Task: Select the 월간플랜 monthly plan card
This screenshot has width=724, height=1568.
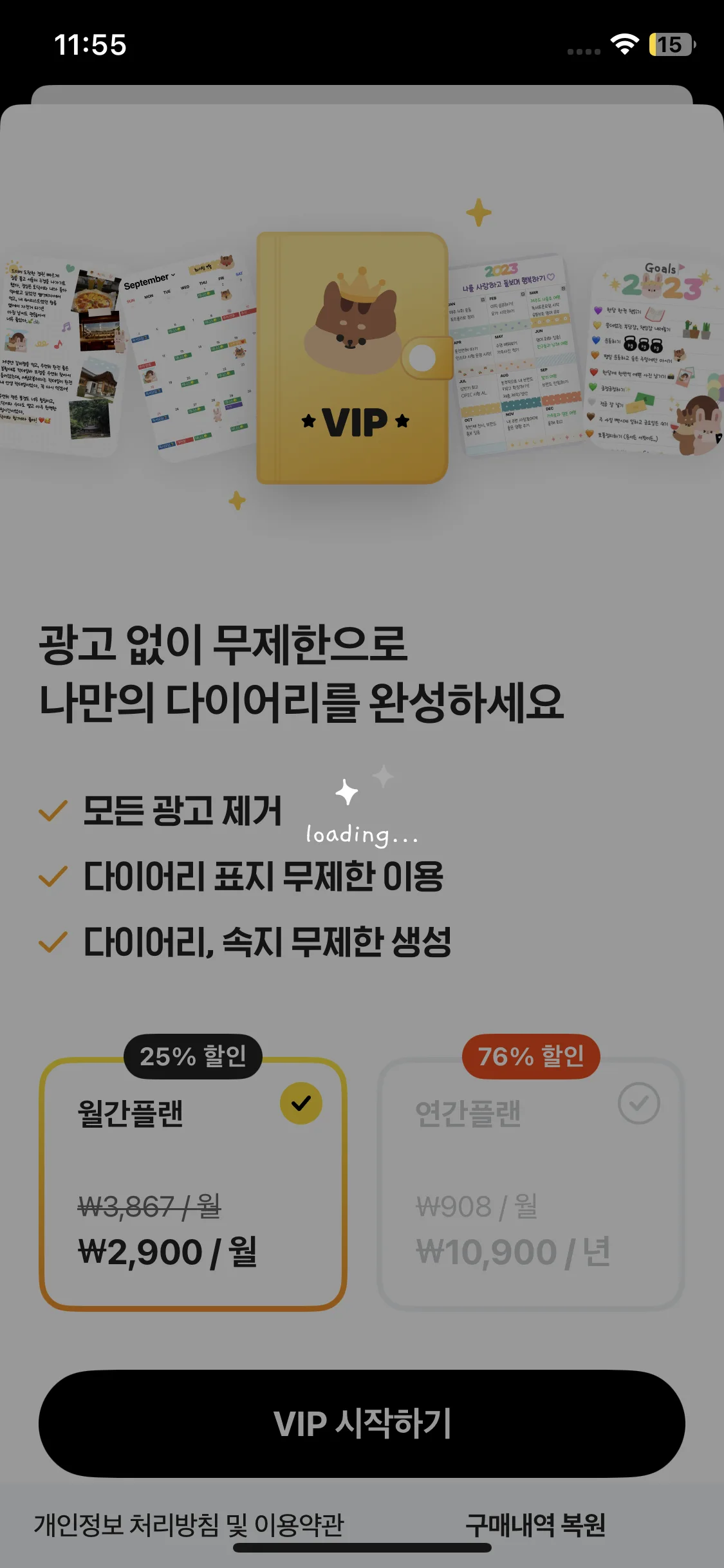Action: point(193,1184)
